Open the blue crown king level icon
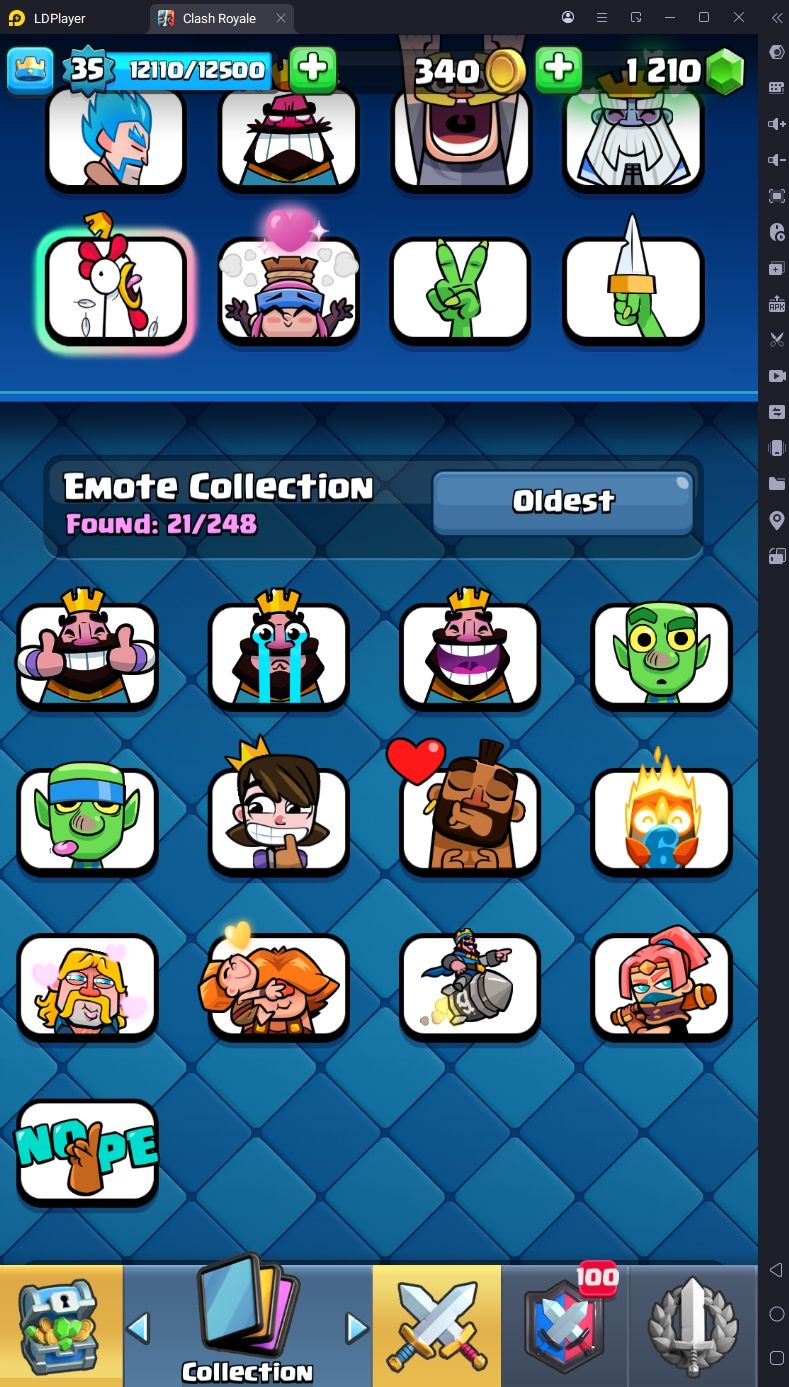The width and height of the screenshot is (789, 1387). point(31,70)
